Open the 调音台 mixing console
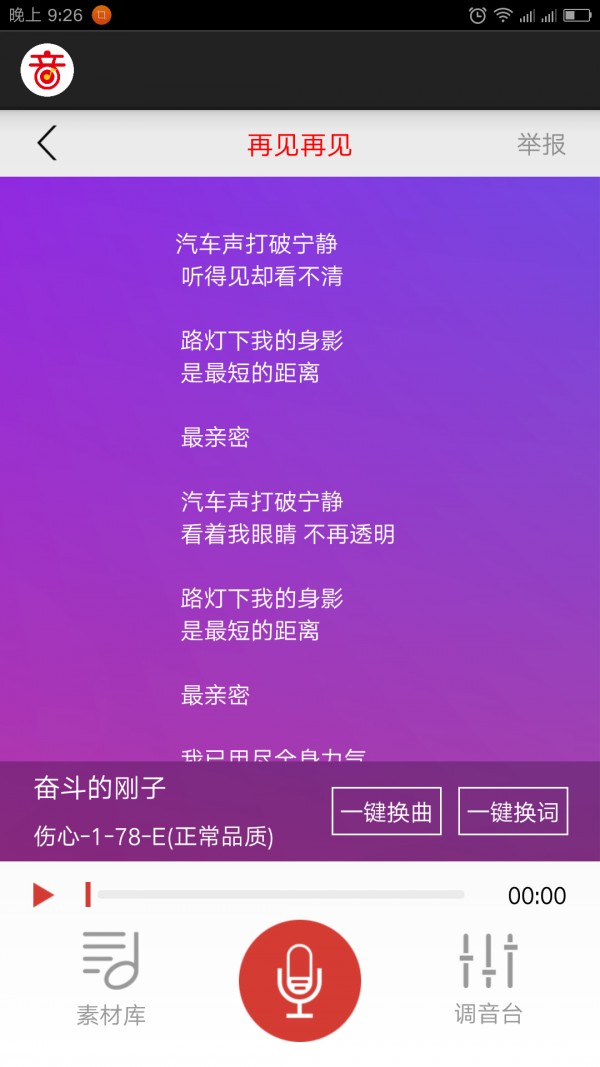Screen dimensions: 600x1067 (x=488, y=979)
